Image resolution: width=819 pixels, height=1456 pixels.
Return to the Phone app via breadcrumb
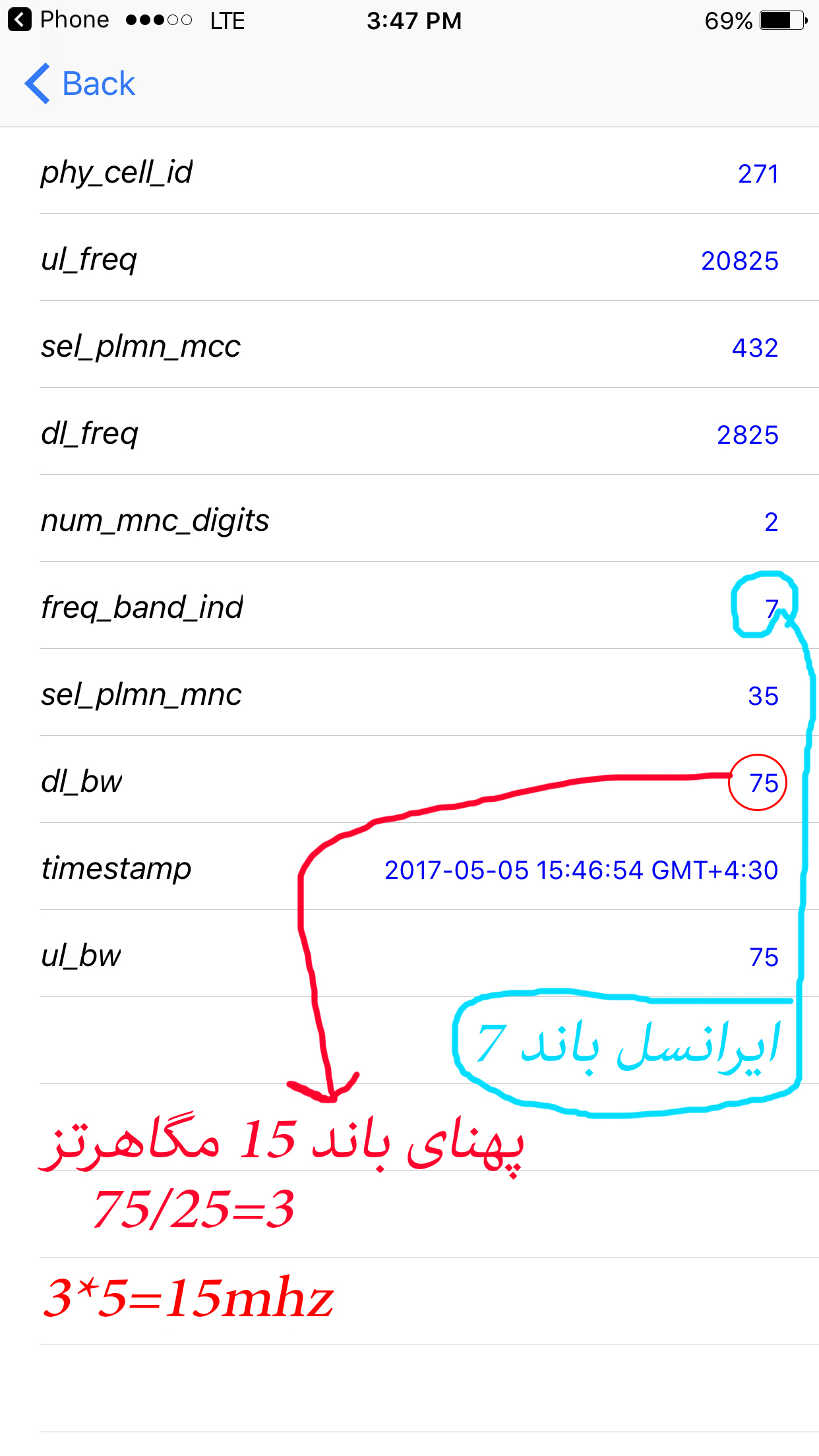pyautogui.click(x=59, y=20)
